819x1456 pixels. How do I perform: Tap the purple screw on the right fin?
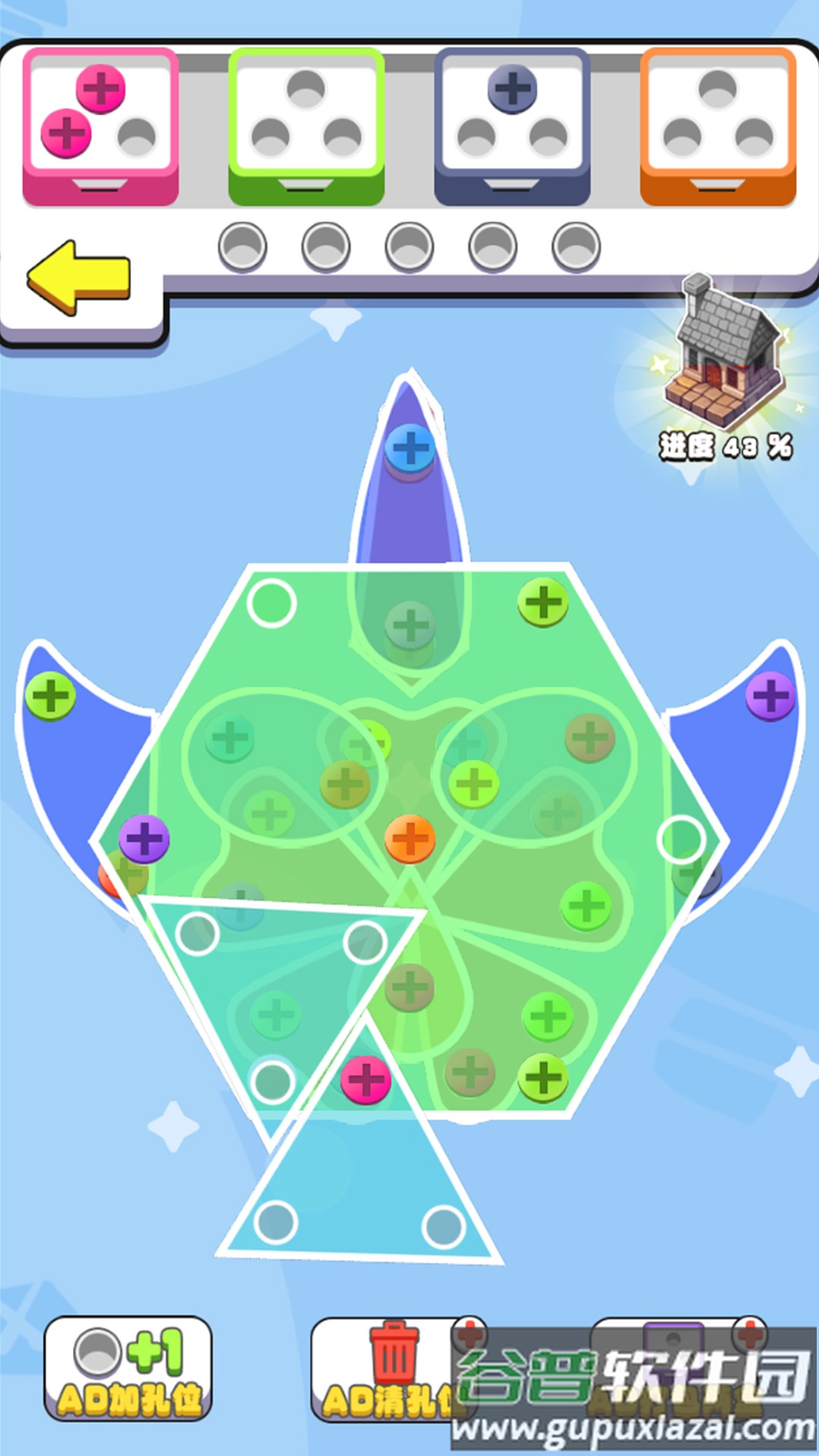coord(770,695)
